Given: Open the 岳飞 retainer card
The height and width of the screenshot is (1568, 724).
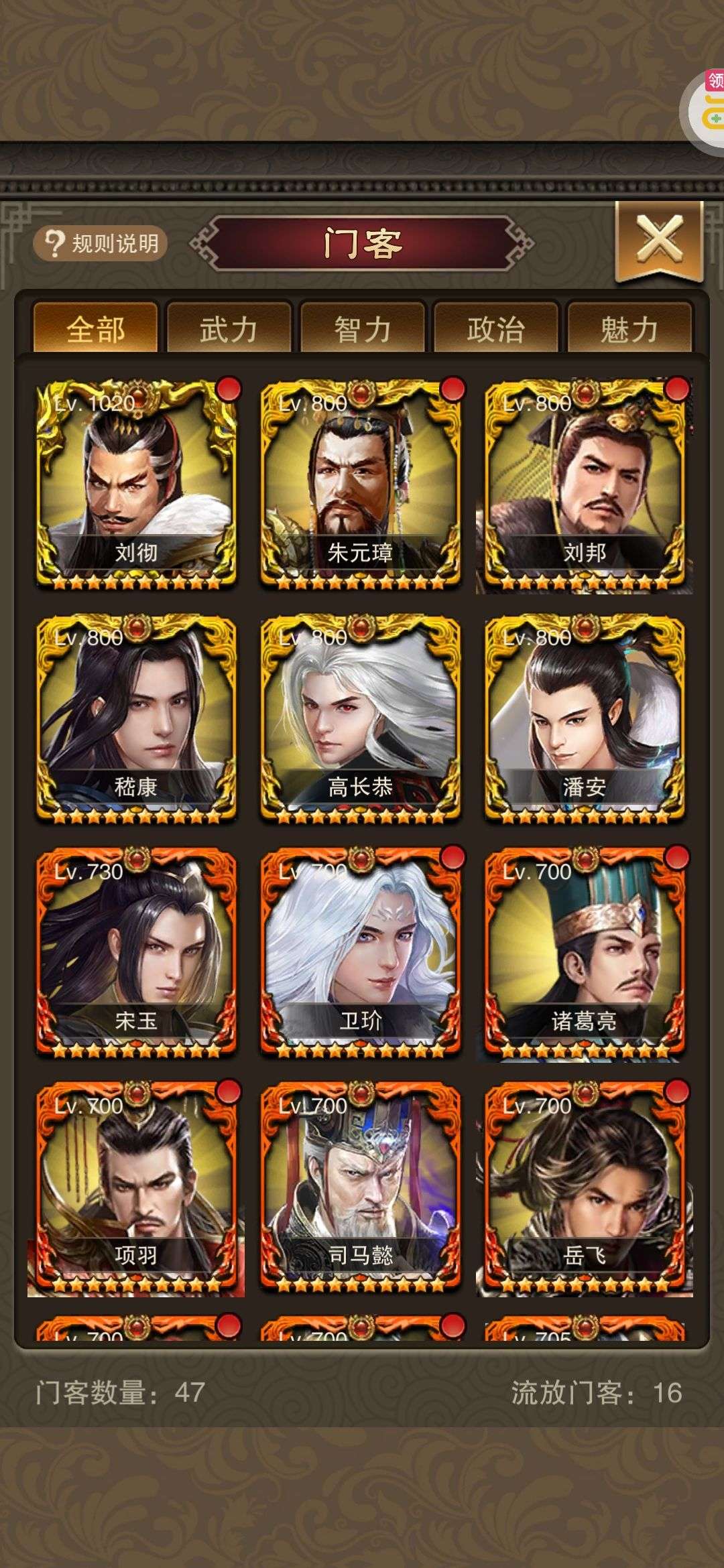Looking at the screenshot, I should pos(585,1187).
